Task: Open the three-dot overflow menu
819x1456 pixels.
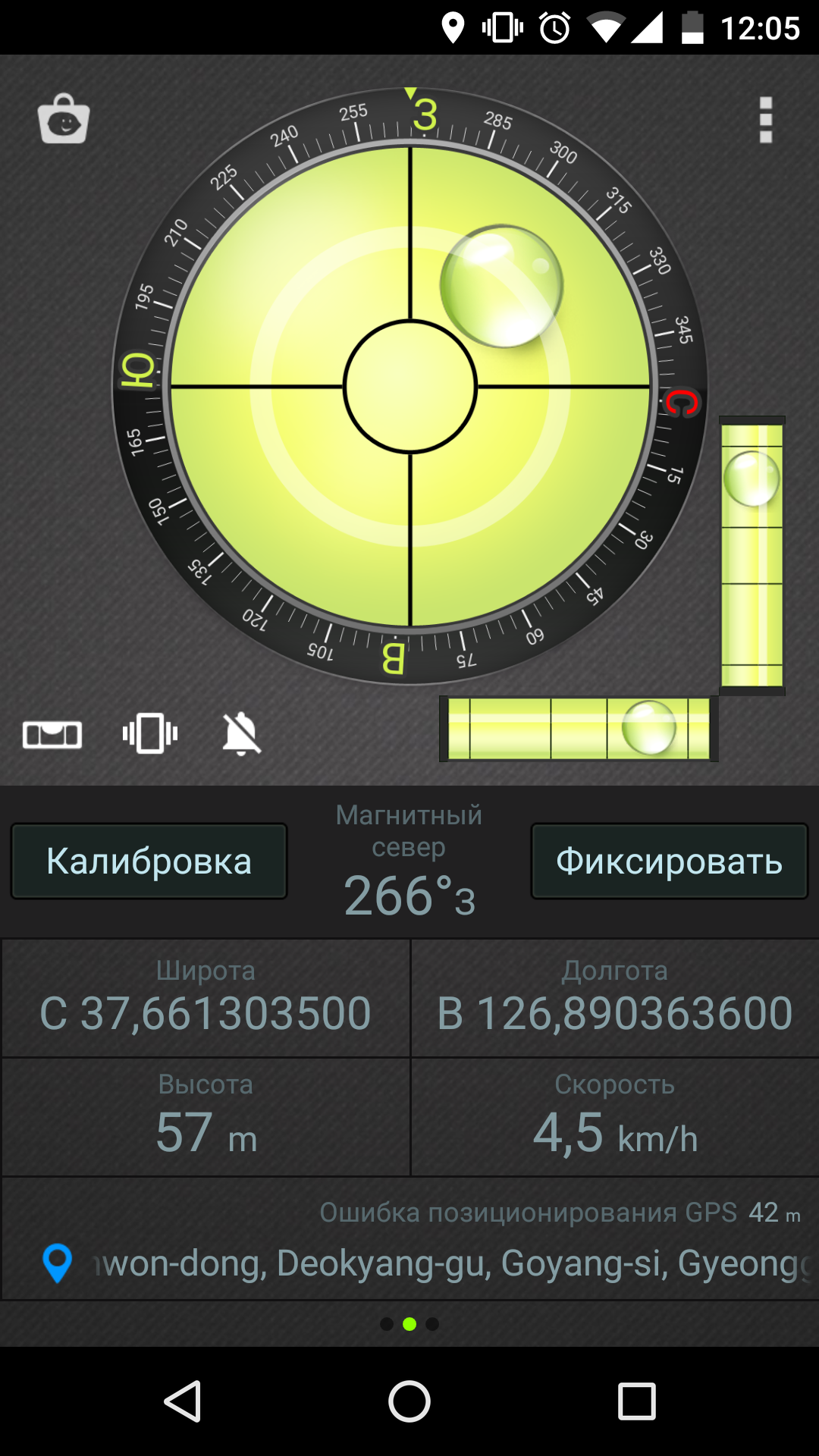Action: (x=766, y=120)
